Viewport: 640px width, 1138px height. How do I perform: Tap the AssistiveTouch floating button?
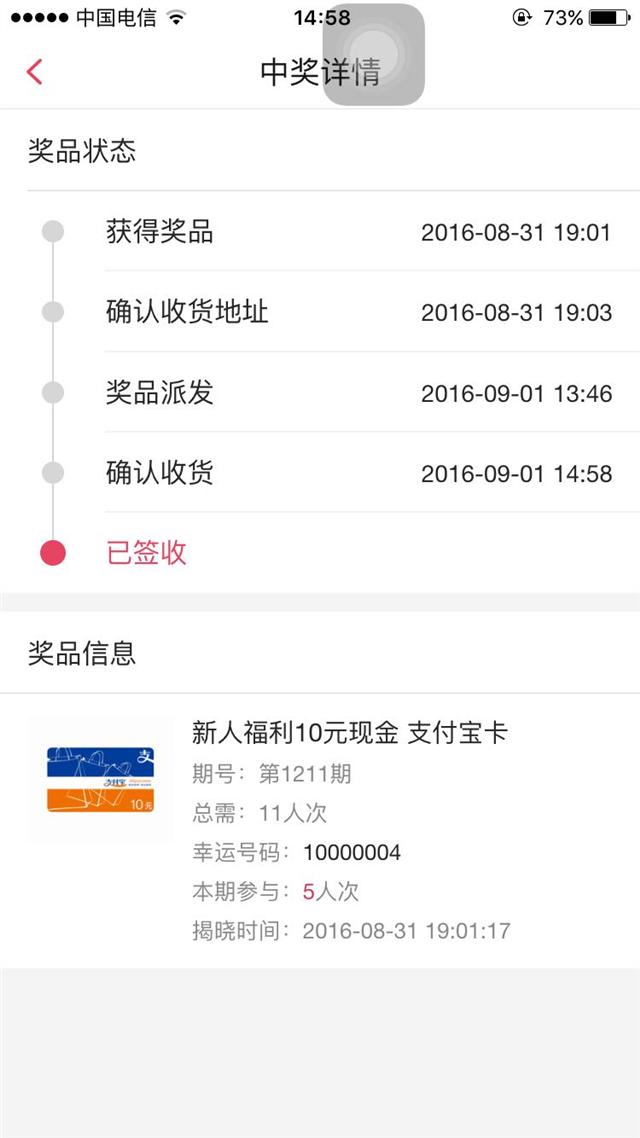(x=373, y=54)
